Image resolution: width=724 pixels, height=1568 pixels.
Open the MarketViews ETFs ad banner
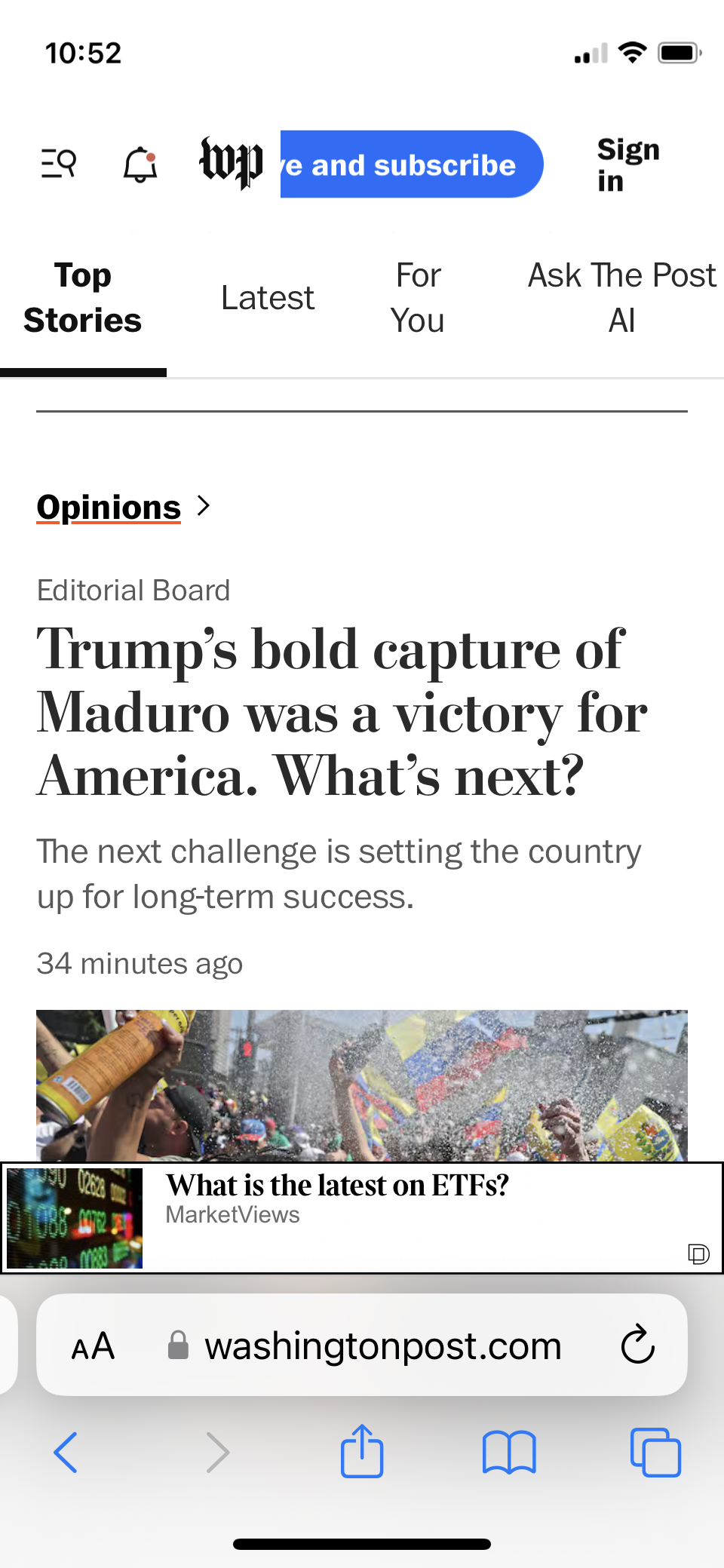[362, 1217]
